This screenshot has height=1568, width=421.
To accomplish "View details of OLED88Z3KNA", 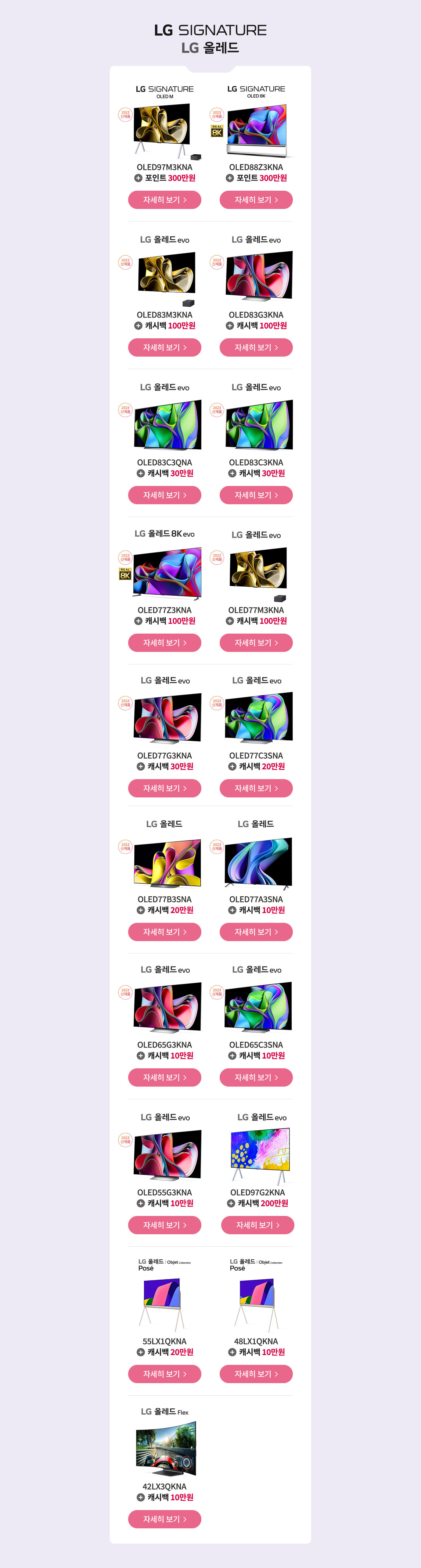I will coord(256,200).
